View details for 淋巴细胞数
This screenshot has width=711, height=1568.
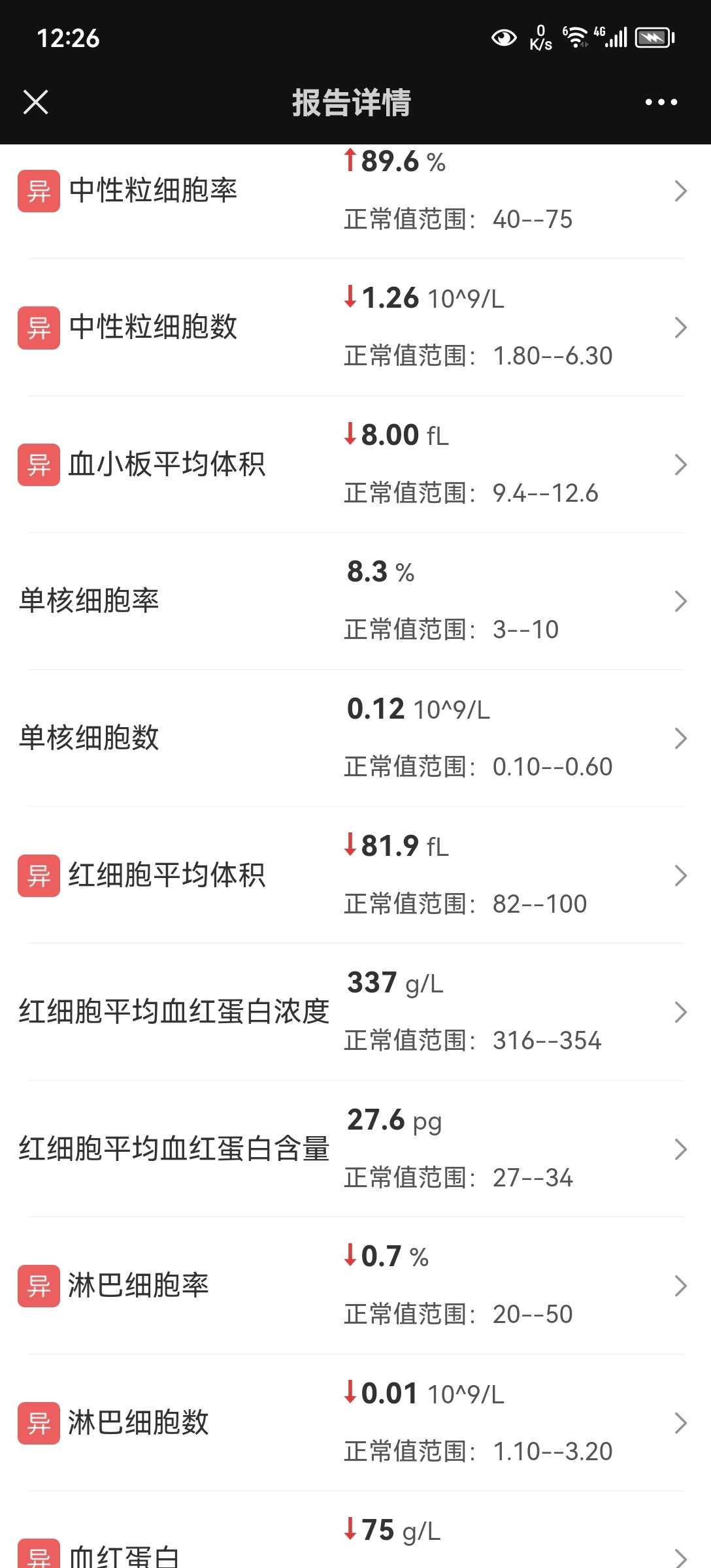[355, 1422]
